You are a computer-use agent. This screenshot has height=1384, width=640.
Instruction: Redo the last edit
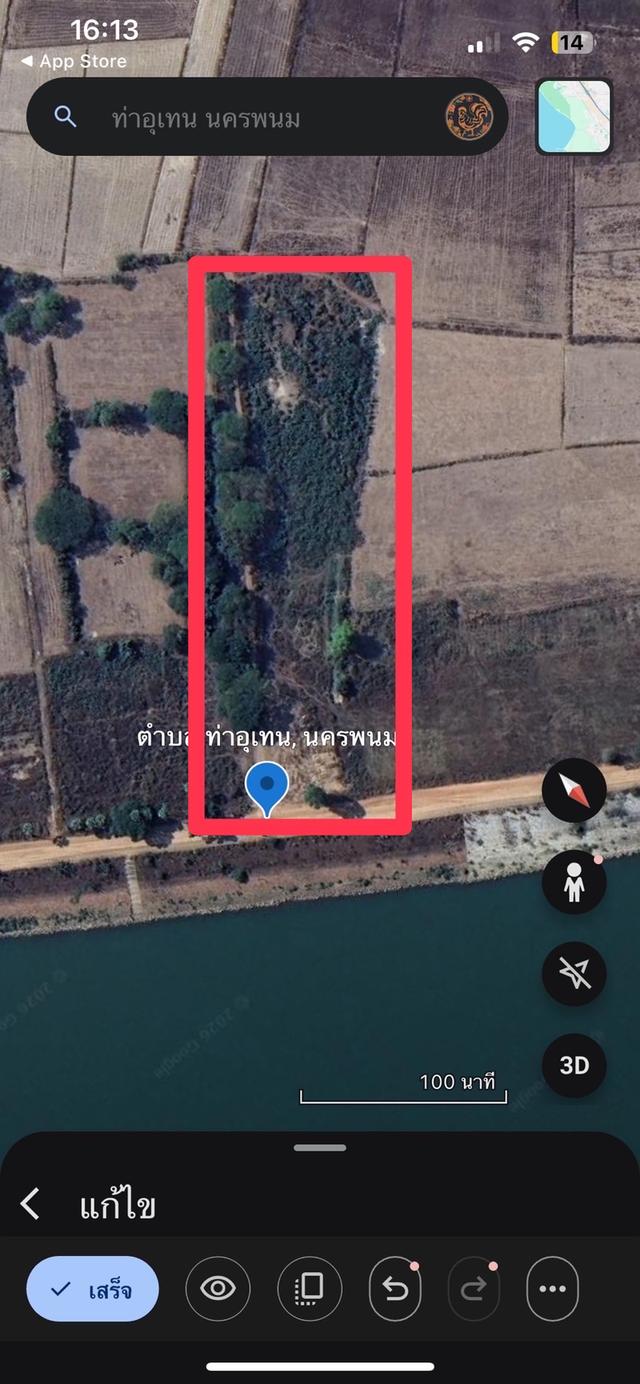[x=474, y=1289]
